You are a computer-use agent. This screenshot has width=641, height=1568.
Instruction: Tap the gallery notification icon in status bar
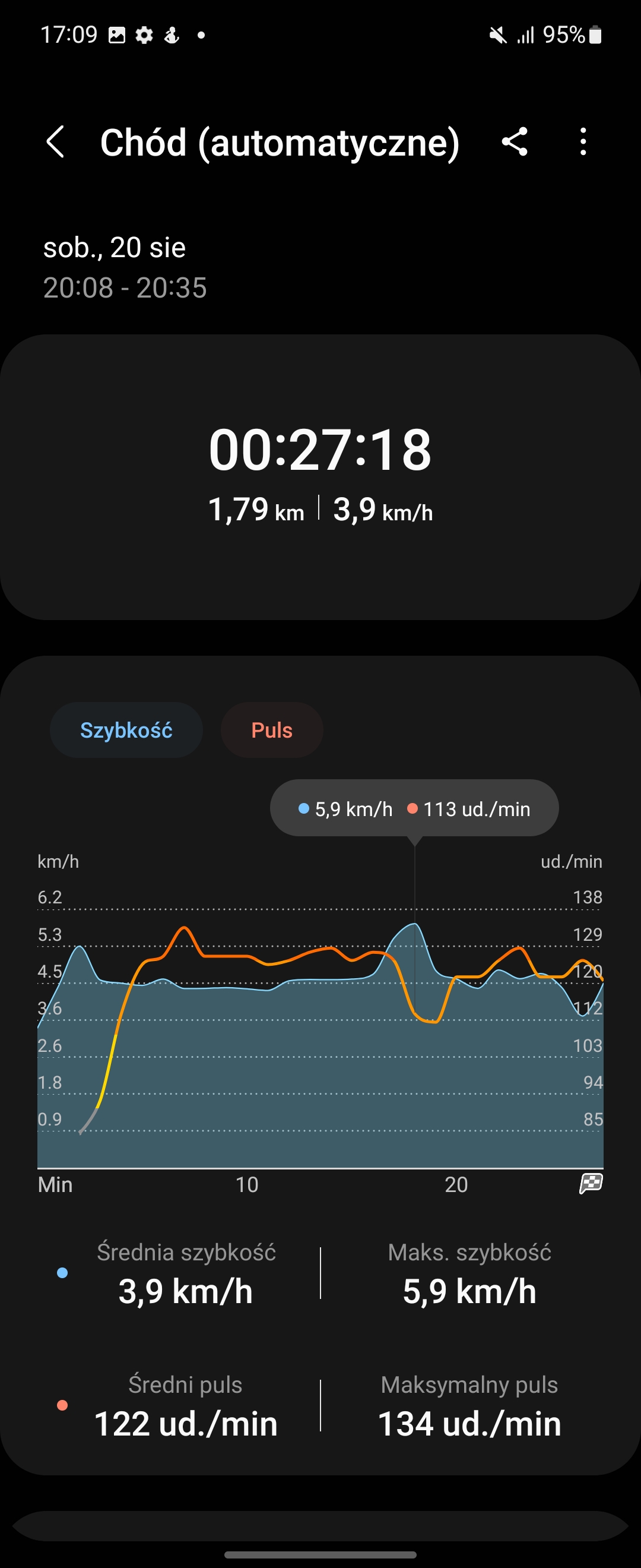pyautogui.click(x=116, y=35)
